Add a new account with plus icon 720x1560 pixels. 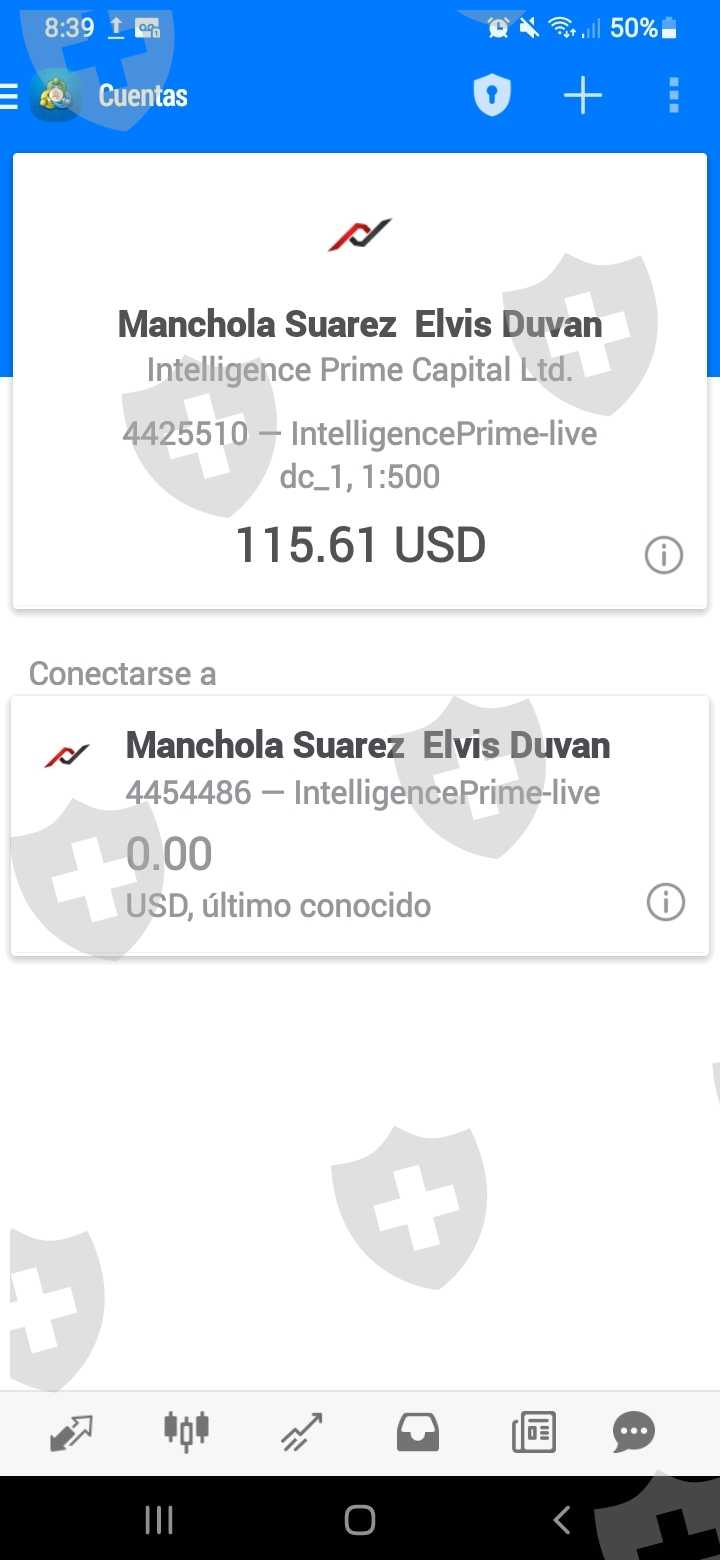pos(582,96)
